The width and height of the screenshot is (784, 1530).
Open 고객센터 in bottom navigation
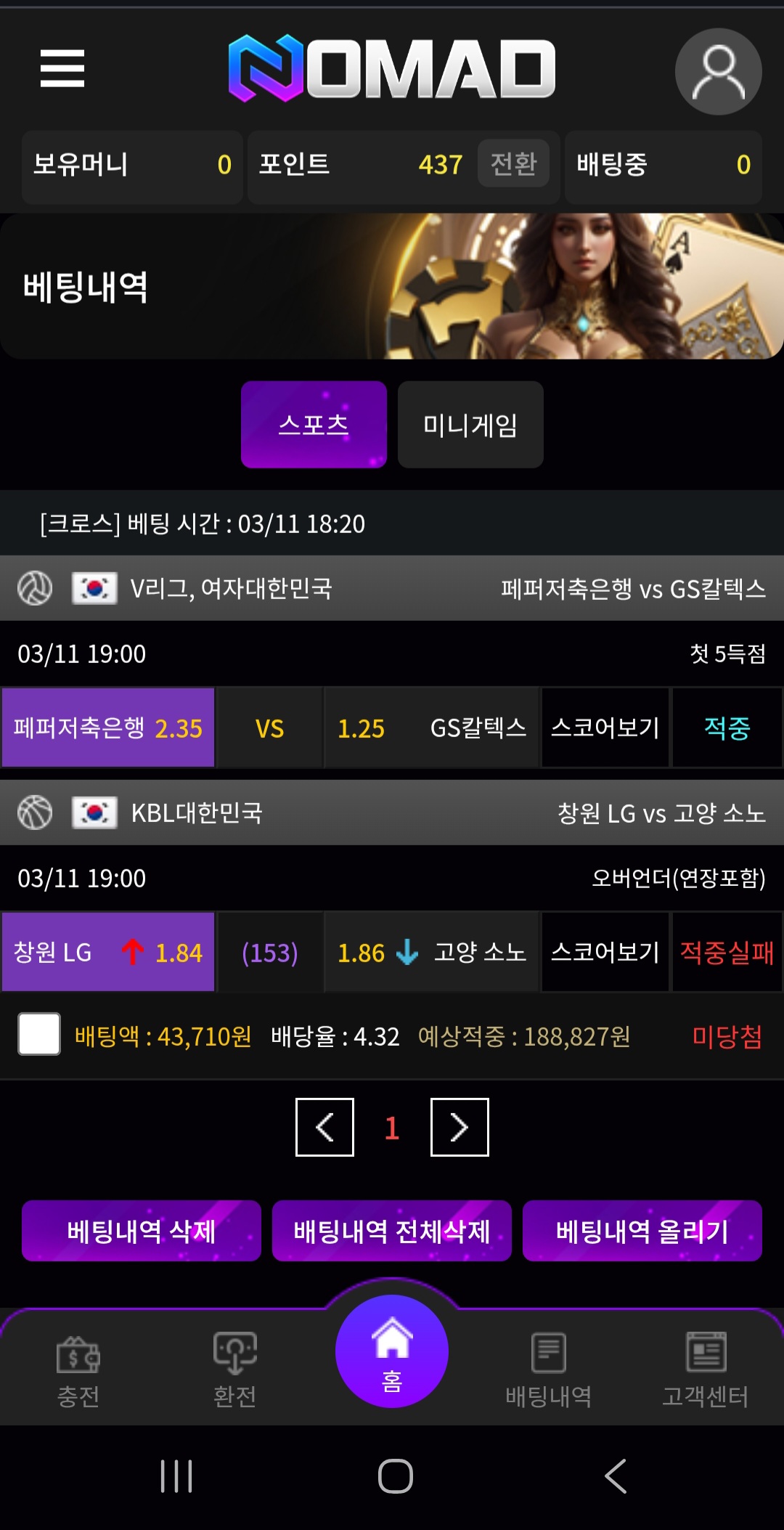coord(705,1369)
